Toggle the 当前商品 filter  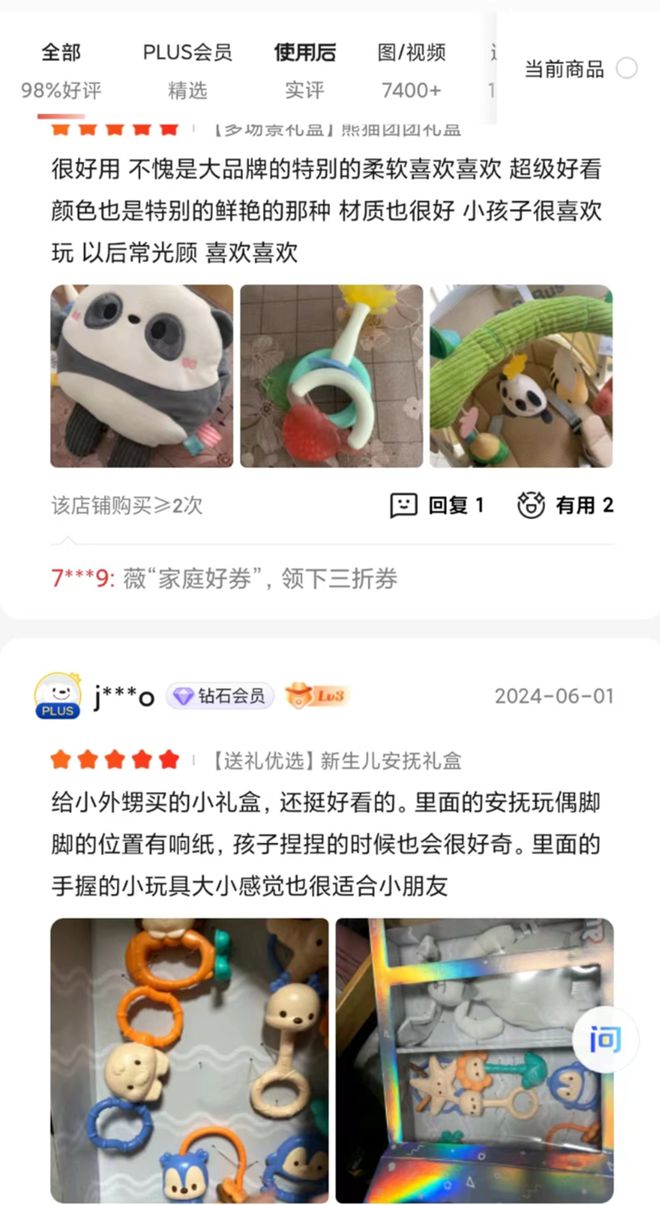581,69
